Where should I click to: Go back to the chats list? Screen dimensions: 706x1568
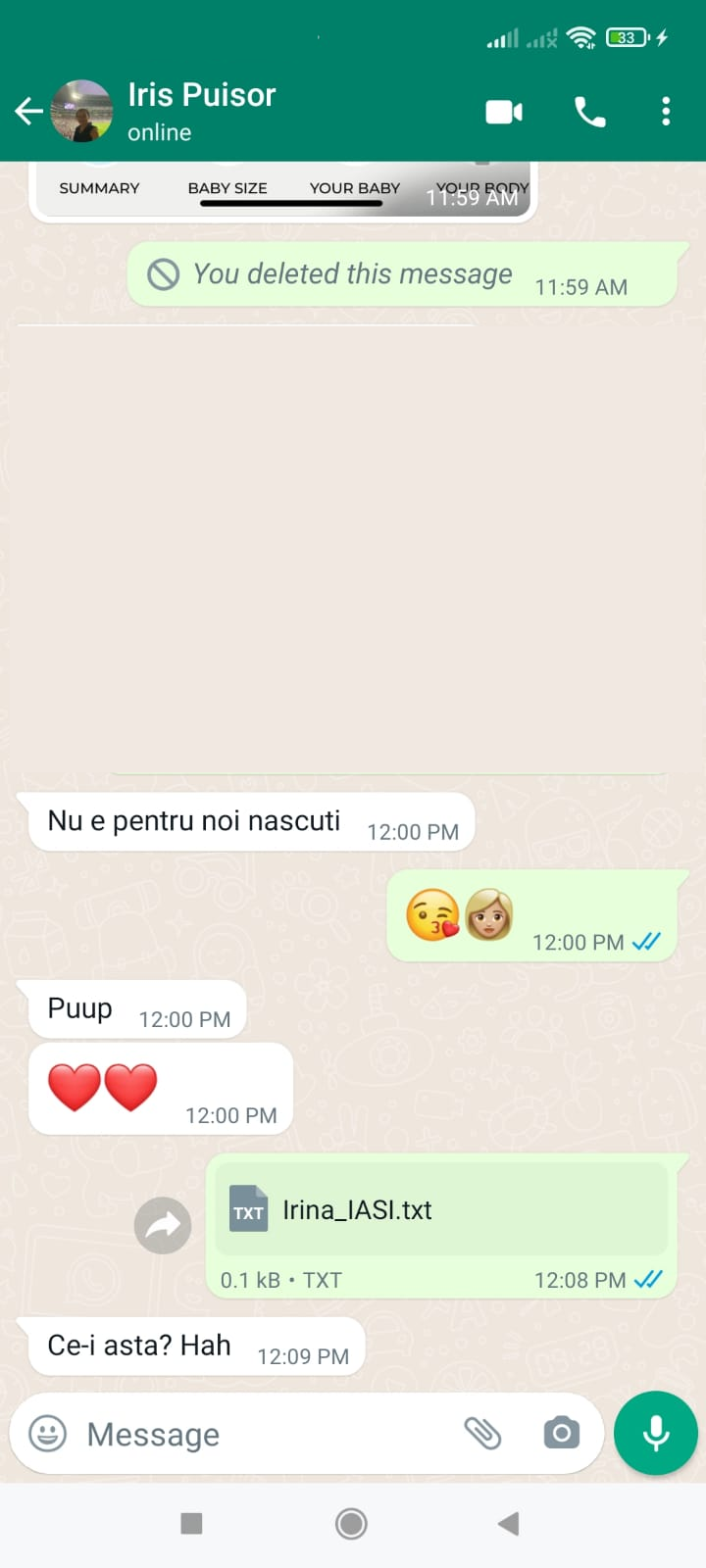coord(28,111)
